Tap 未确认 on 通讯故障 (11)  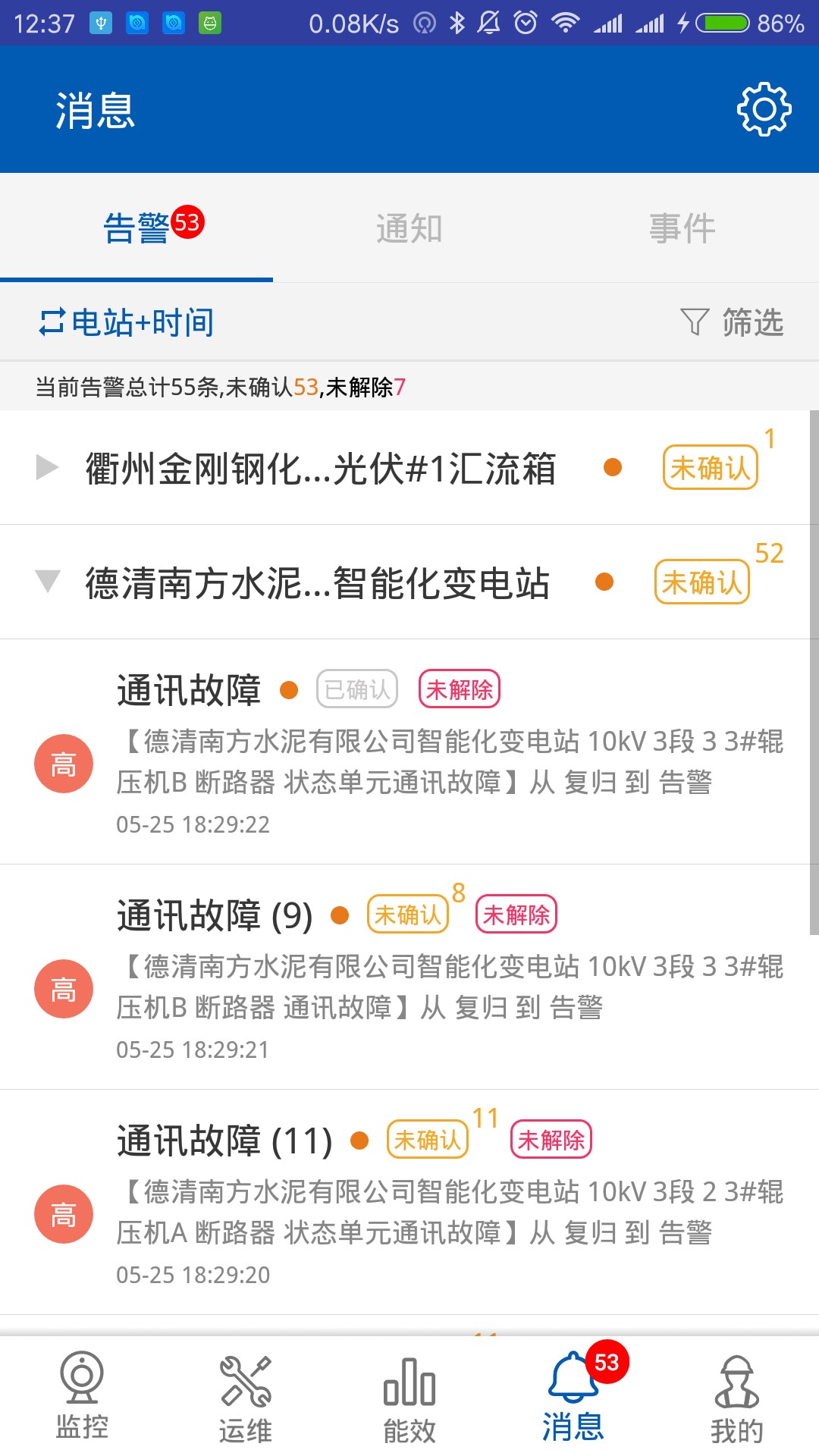(428, 1140)
